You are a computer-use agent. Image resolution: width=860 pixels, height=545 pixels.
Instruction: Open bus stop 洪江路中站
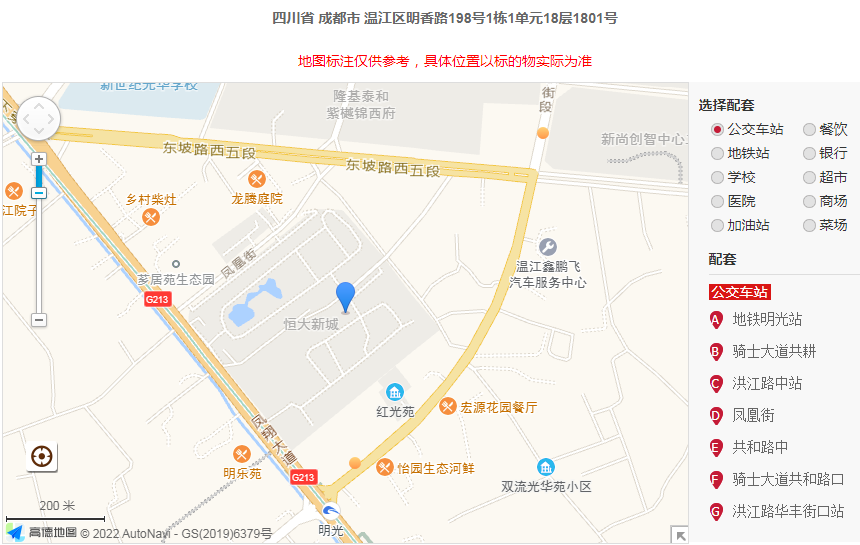pos(766,384)
